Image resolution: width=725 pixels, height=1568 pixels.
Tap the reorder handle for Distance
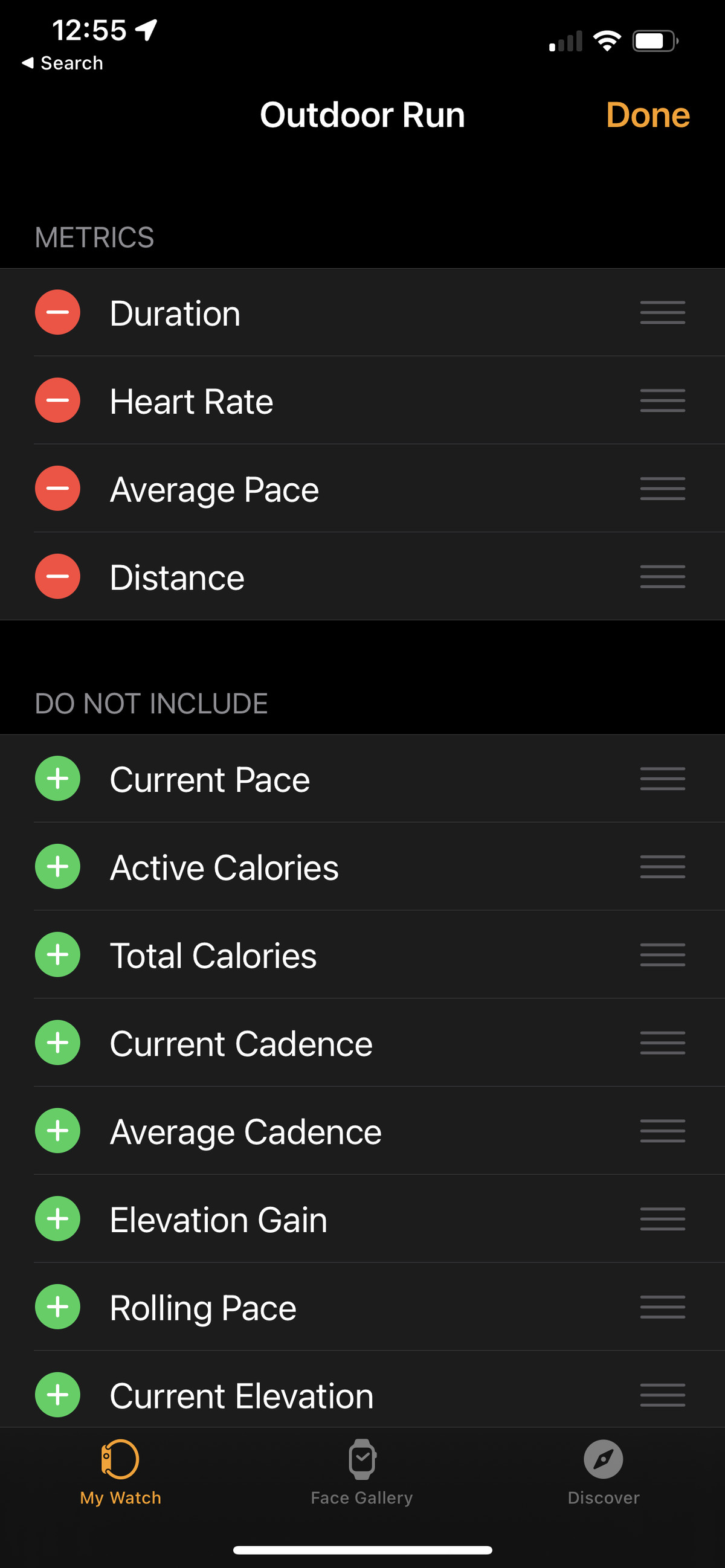click(x=662, y=576)
